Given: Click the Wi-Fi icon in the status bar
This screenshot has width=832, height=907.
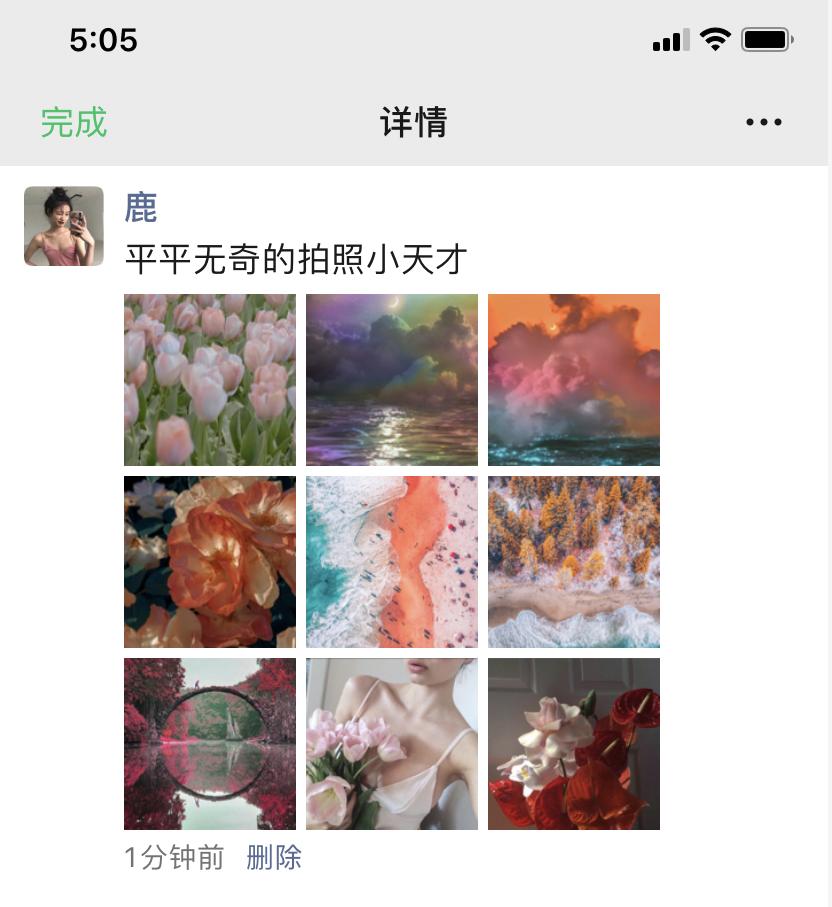Looking at the screenshot, I should [x=714, y=39].
